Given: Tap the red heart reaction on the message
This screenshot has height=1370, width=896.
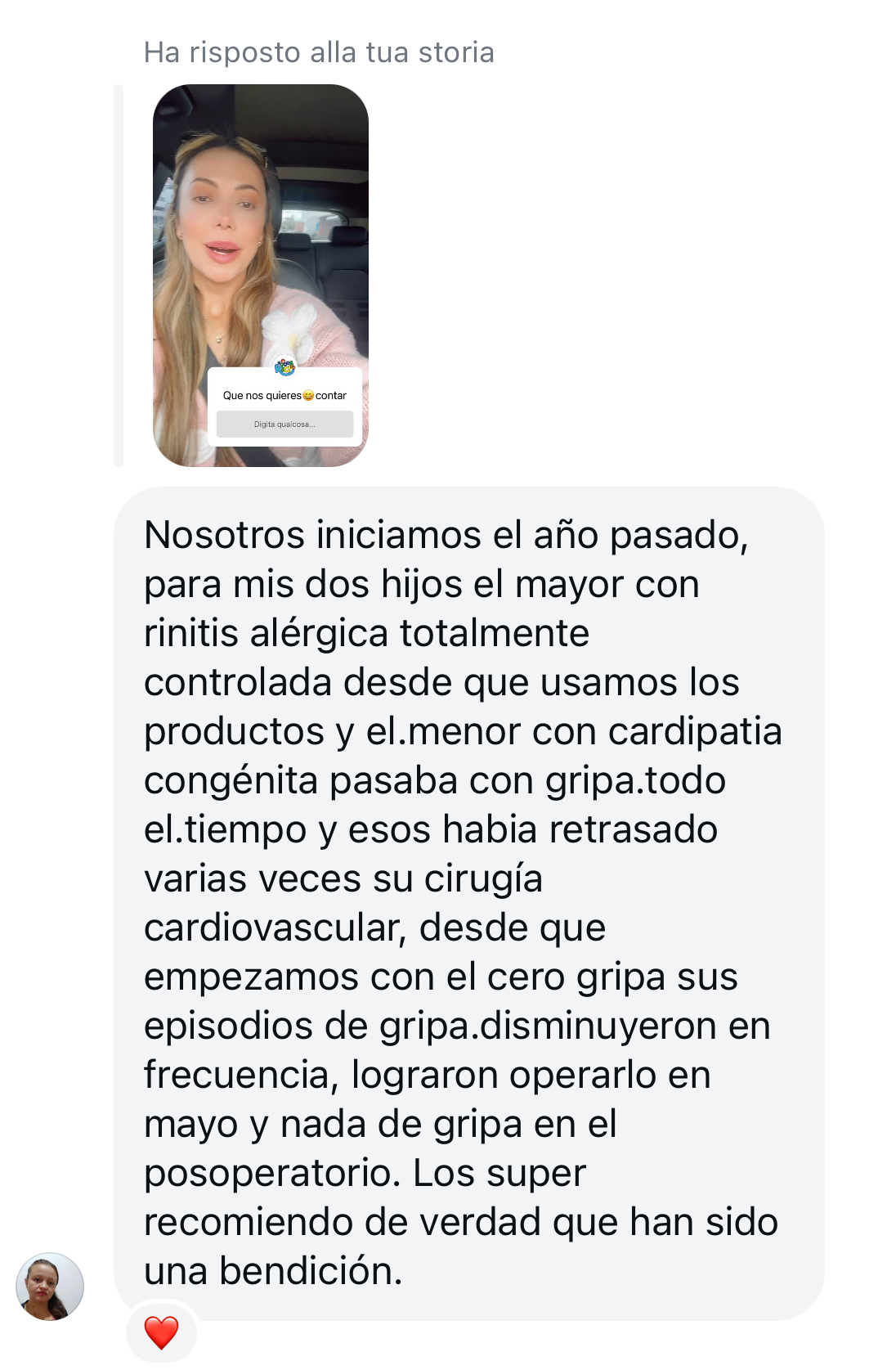Looking at the screenshot, I should [161, 1333].
